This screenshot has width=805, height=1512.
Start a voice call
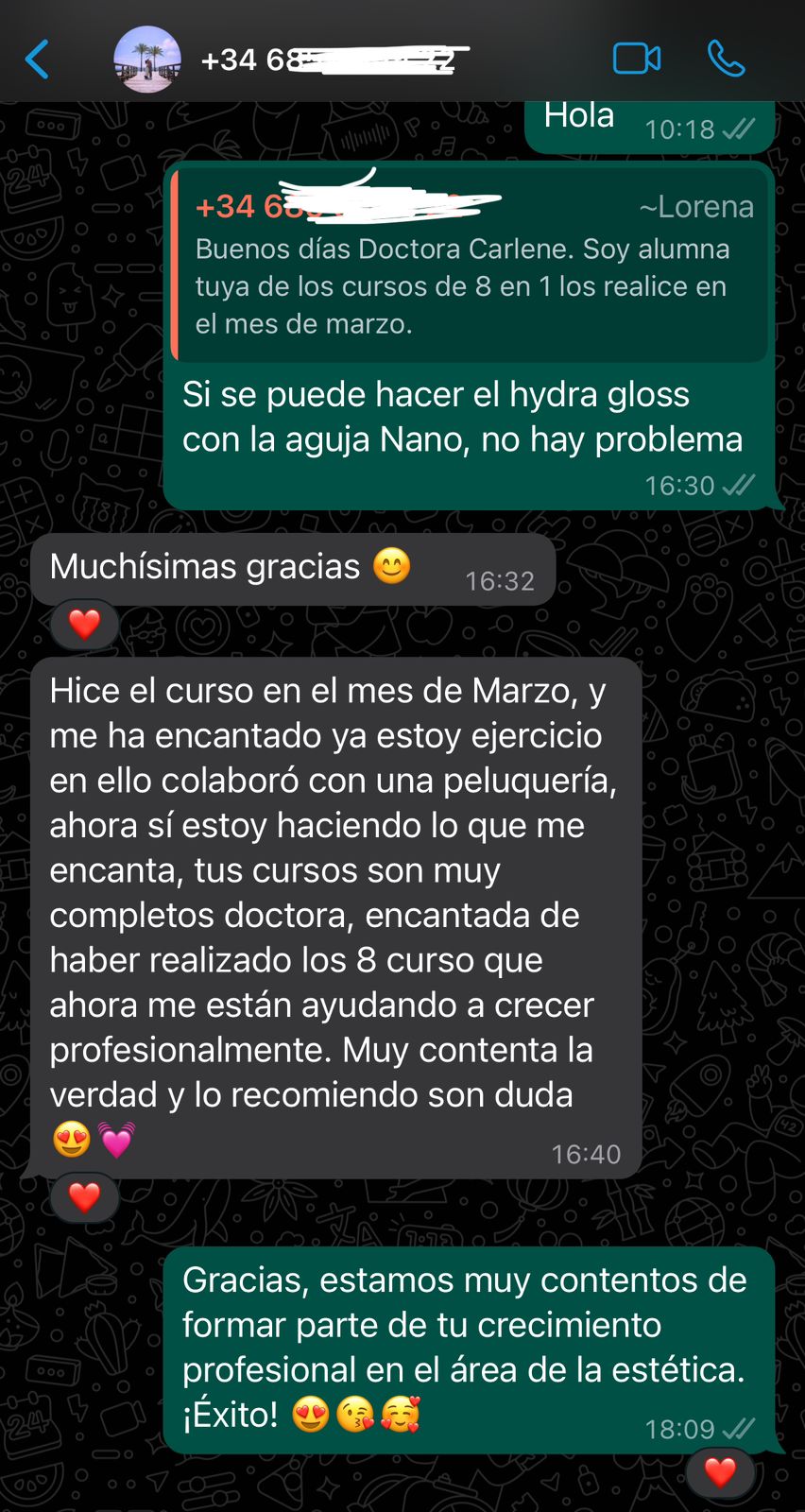pyautogui.click(x=726, y=60)
